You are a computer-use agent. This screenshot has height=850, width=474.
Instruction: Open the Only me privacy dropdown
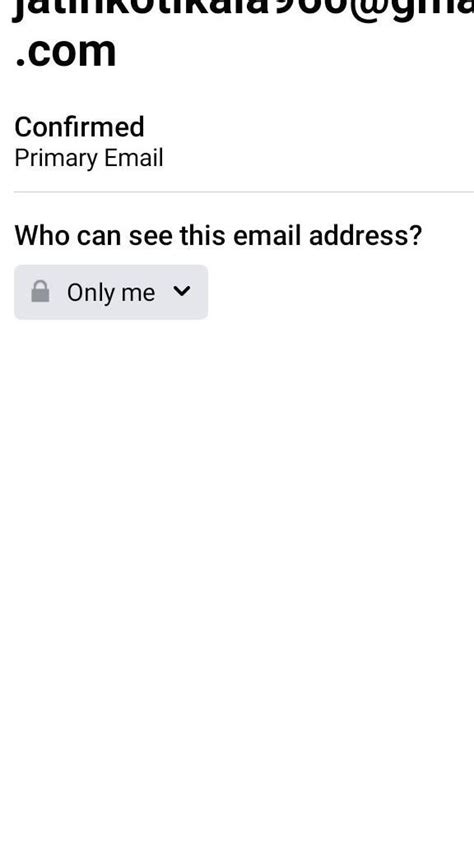(111, 292)
